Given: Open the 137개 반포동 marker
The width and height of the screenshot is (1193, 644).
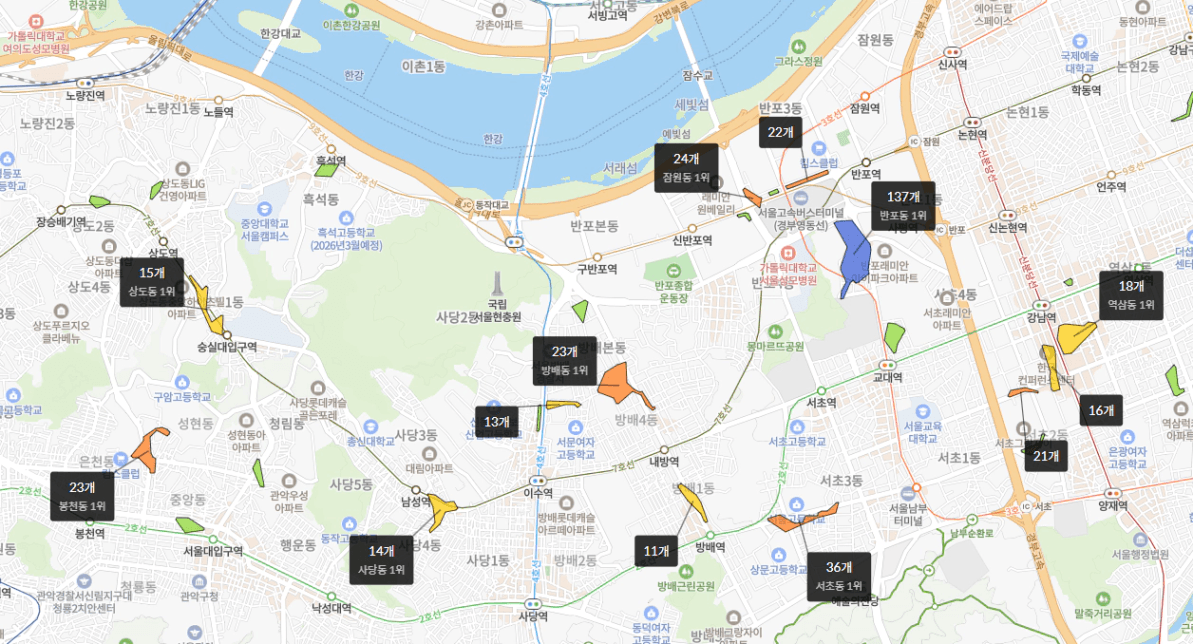Looking at the screenshot, I should point(903,206).
